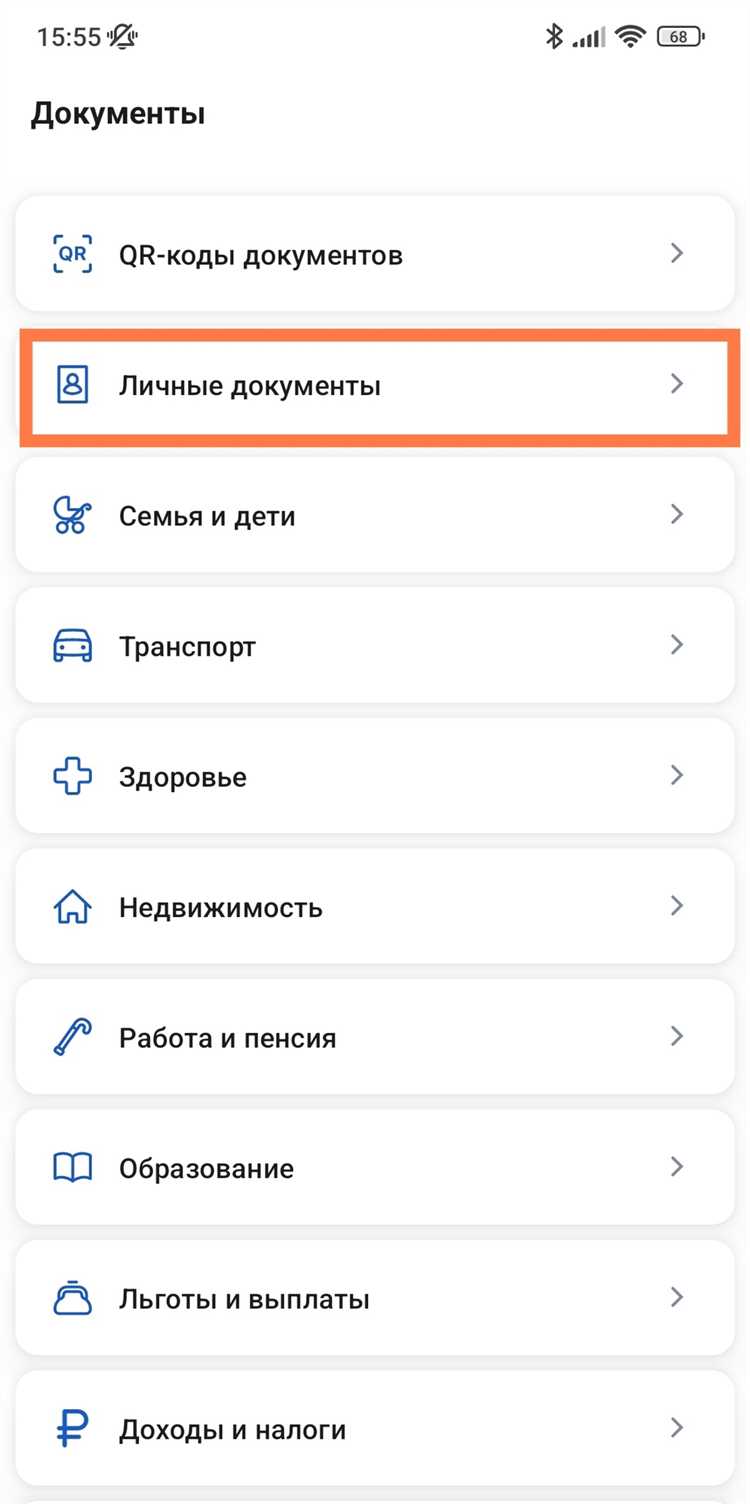The width and height of the screenshot is (750, 1504).
Task: Tap the cane icon beside Работа и пенсия
Action: [71, 1037]
